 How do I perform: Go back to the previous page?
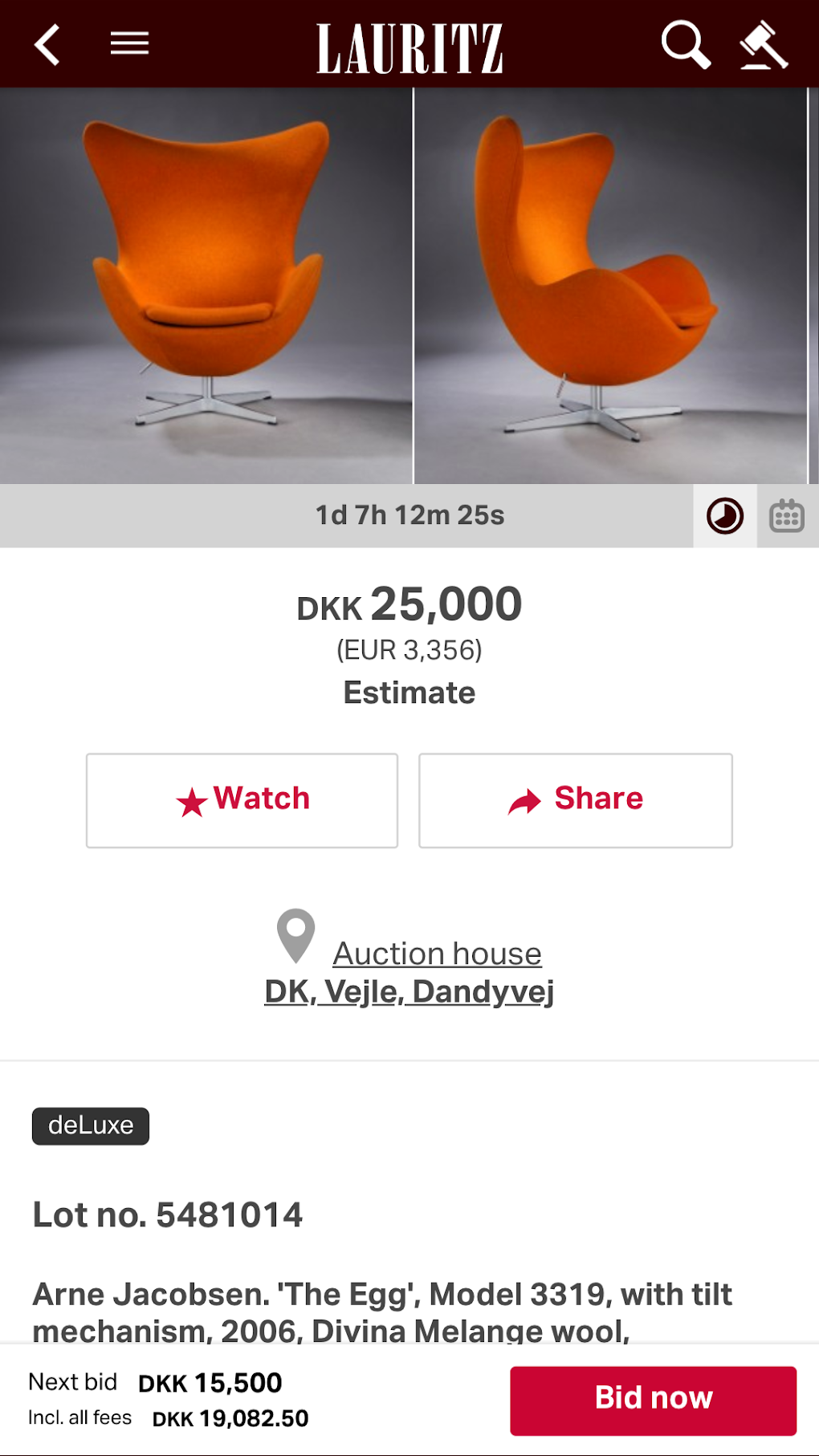pyautogui.click(x=47, y=44)
